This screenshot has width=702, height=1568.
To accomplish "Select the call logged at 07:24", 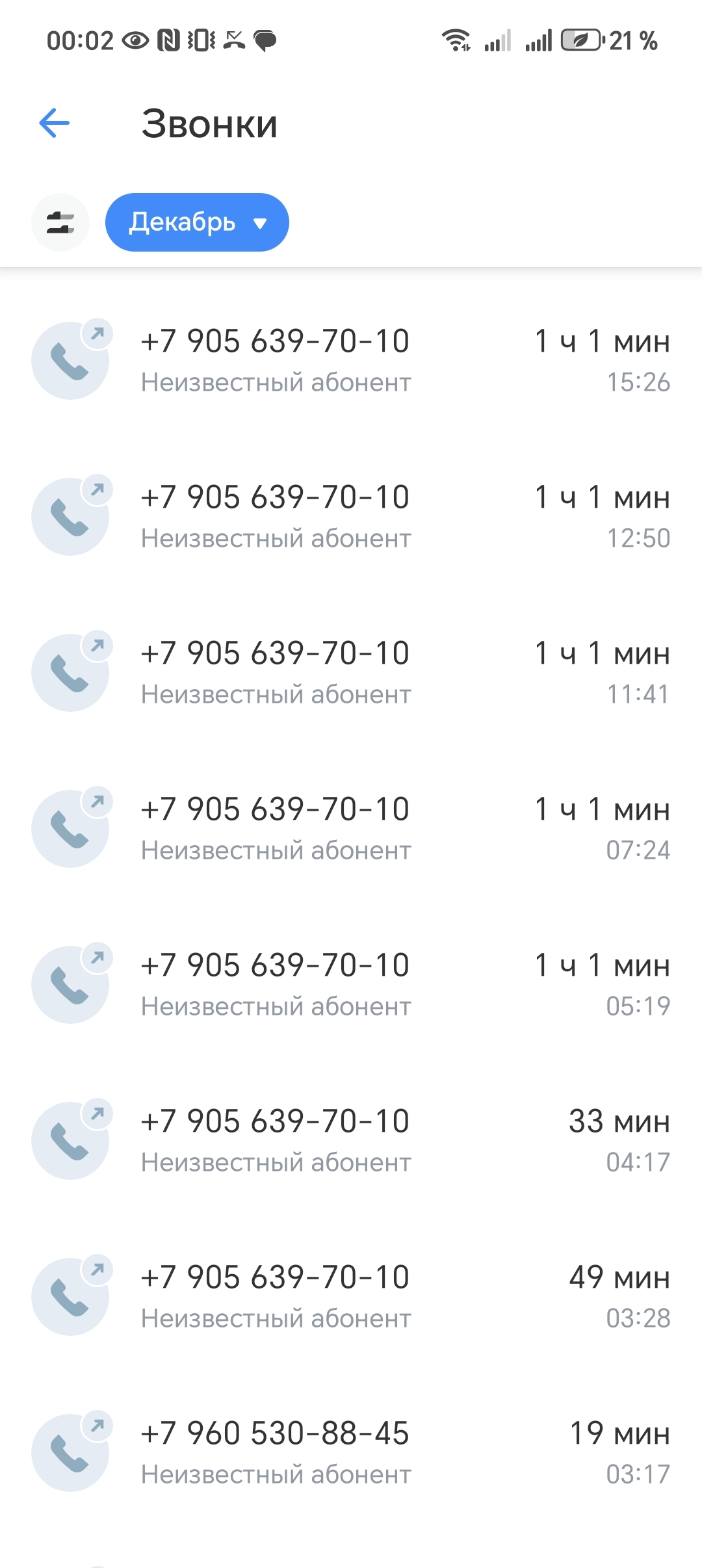I will click(351, 829).
